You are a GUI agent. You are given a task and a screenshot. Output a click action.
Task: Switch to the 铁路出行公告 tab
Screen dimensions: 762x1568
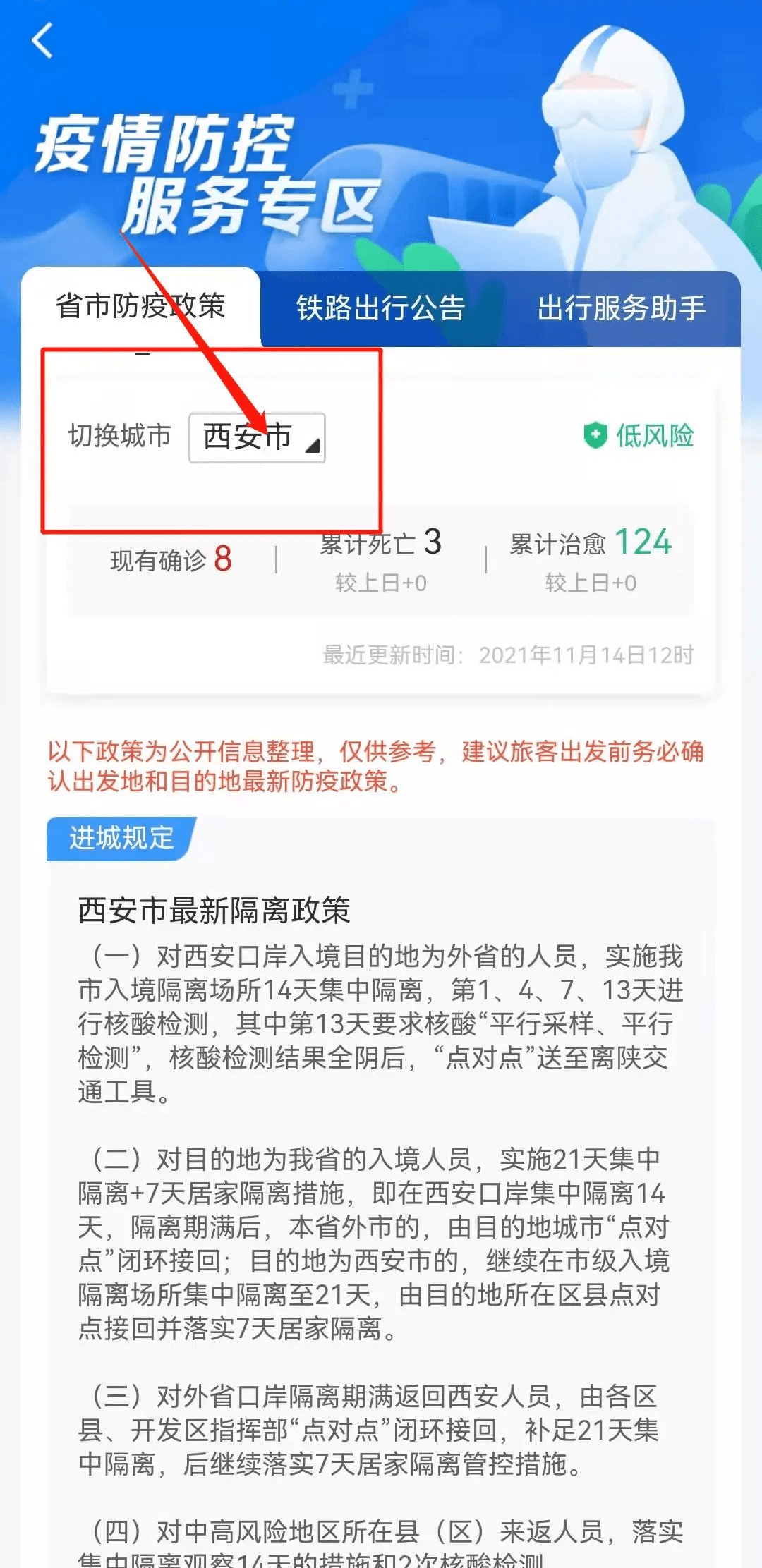(x=380, y=308)
